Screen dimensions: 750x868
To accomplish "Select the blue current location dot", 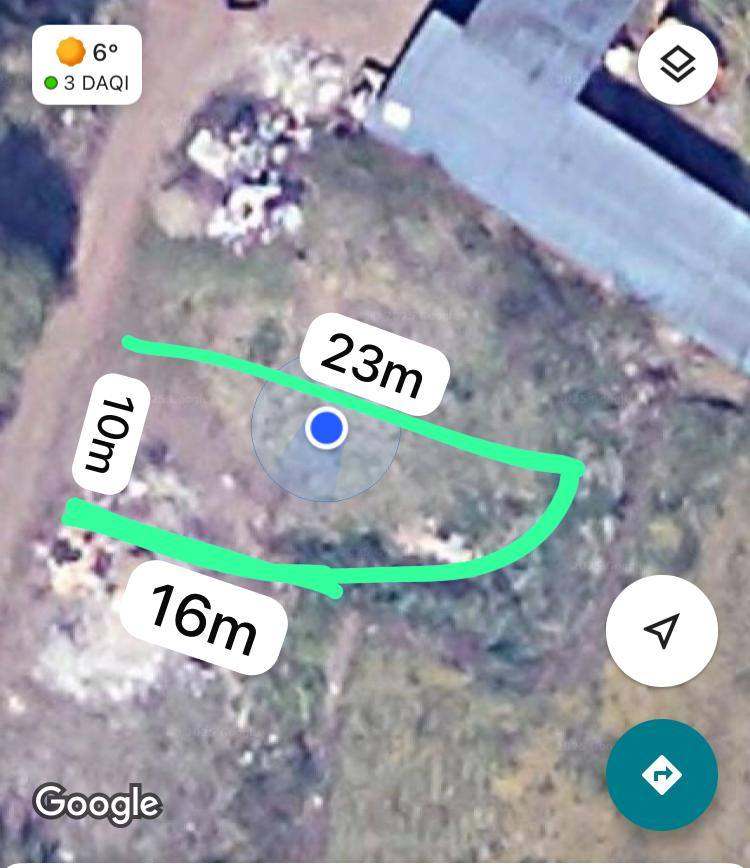I will tap(326, 428).
